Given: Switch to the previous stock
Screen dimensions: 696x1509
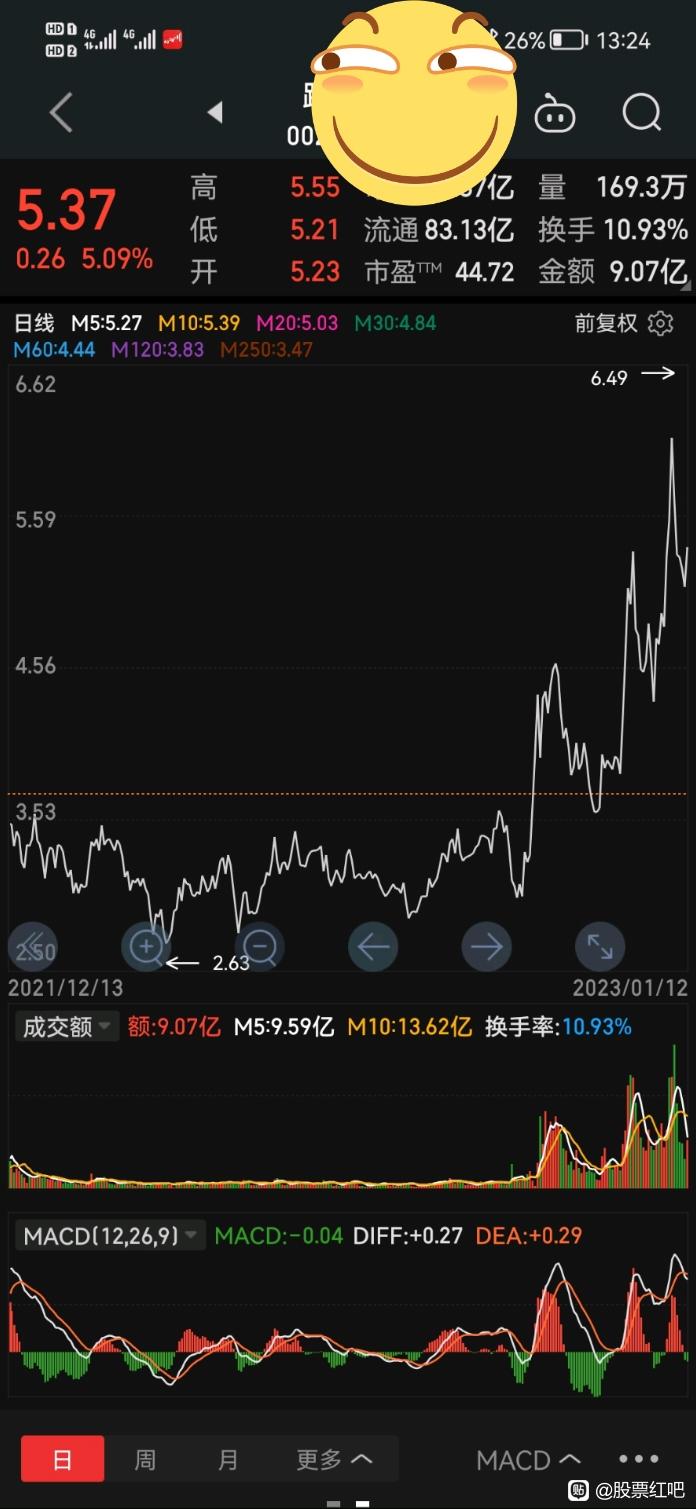Looking at the screenshot, I should point(214,113).
